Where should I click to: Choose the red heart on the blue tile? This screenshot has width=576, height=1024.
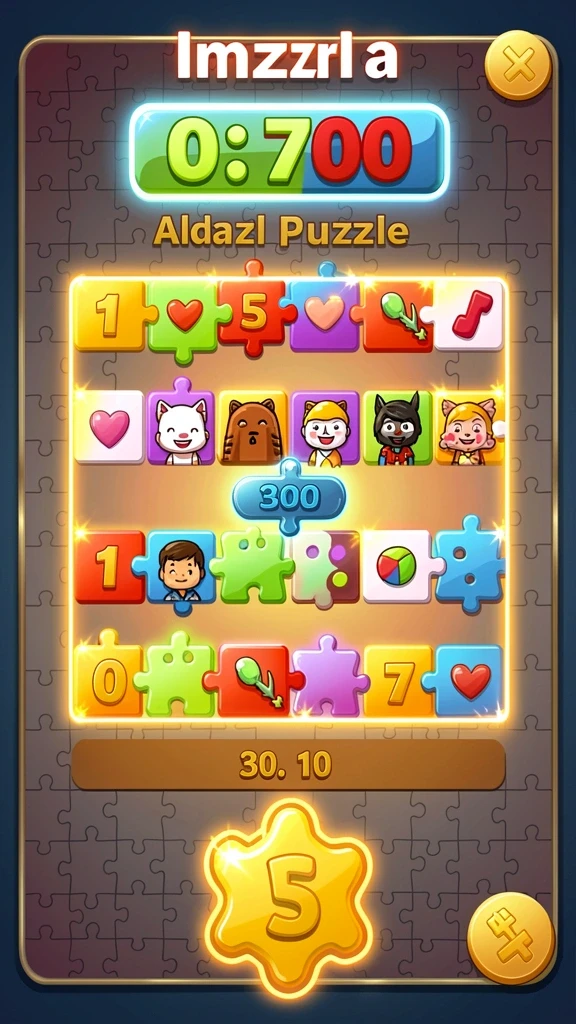466,680
